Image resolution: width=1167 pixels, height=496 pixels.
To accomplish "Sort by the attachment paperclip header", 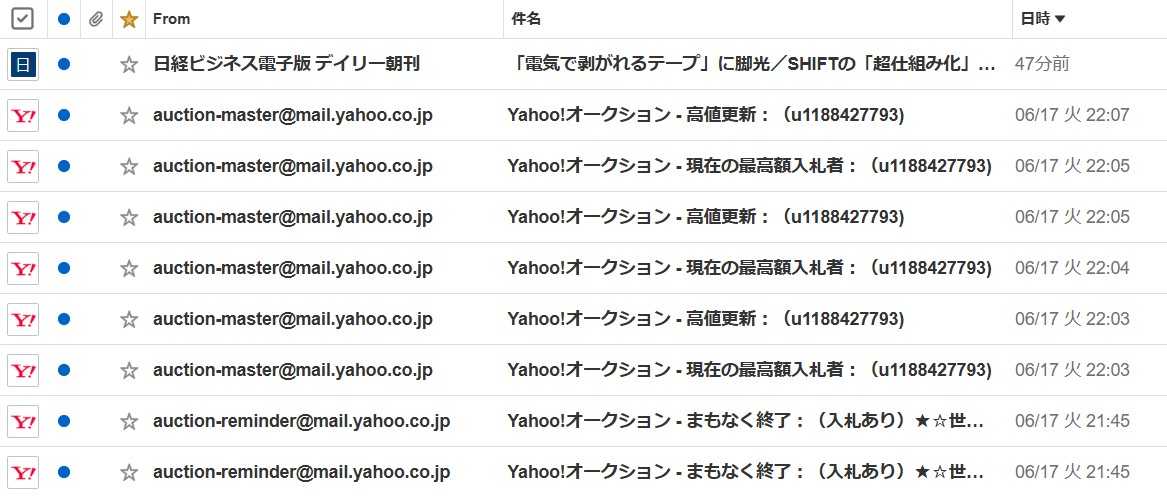I will (x=96, y=19).
